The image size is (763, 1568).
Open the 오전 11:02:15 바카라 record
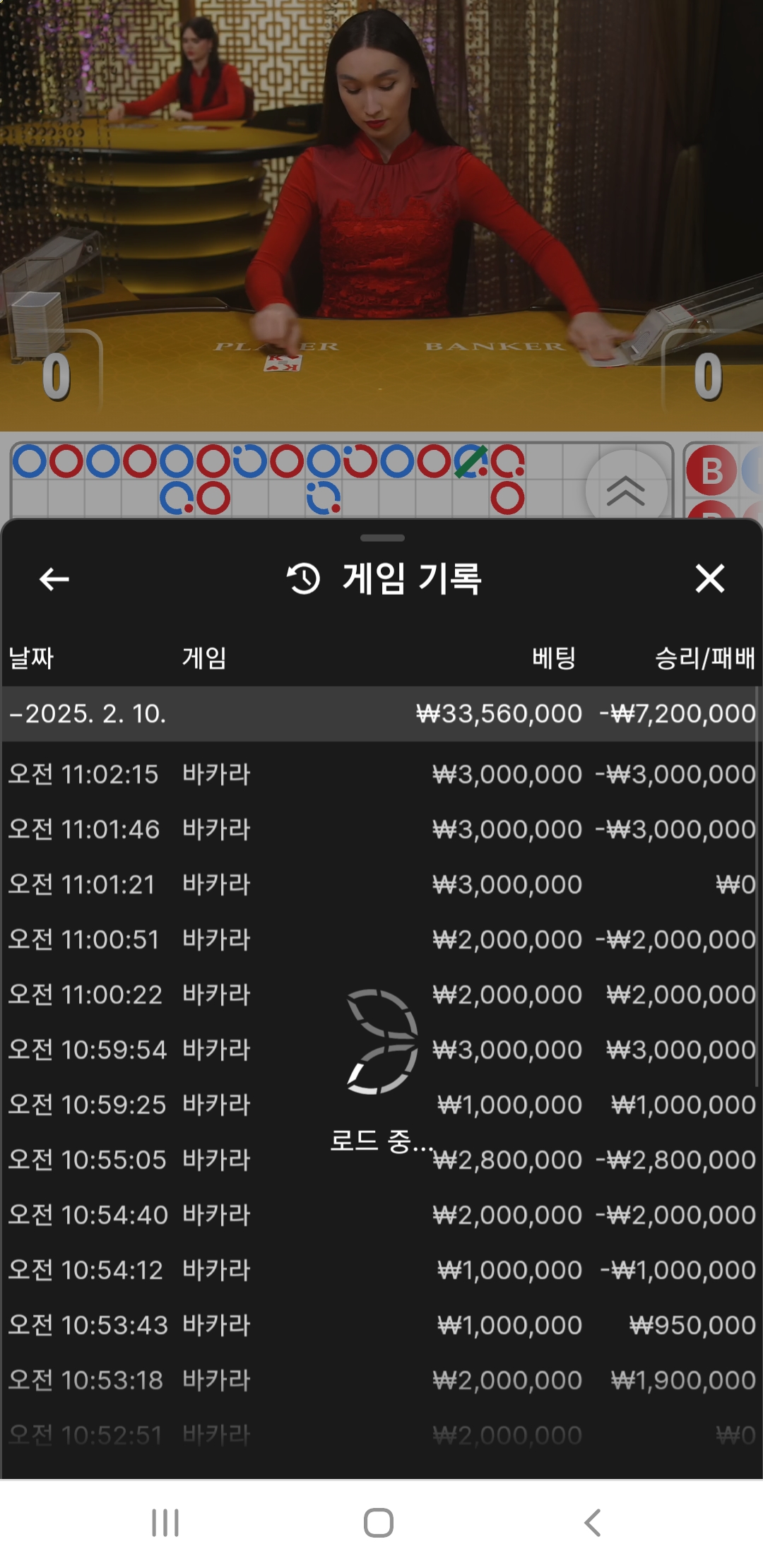click(x=381, y=774)
